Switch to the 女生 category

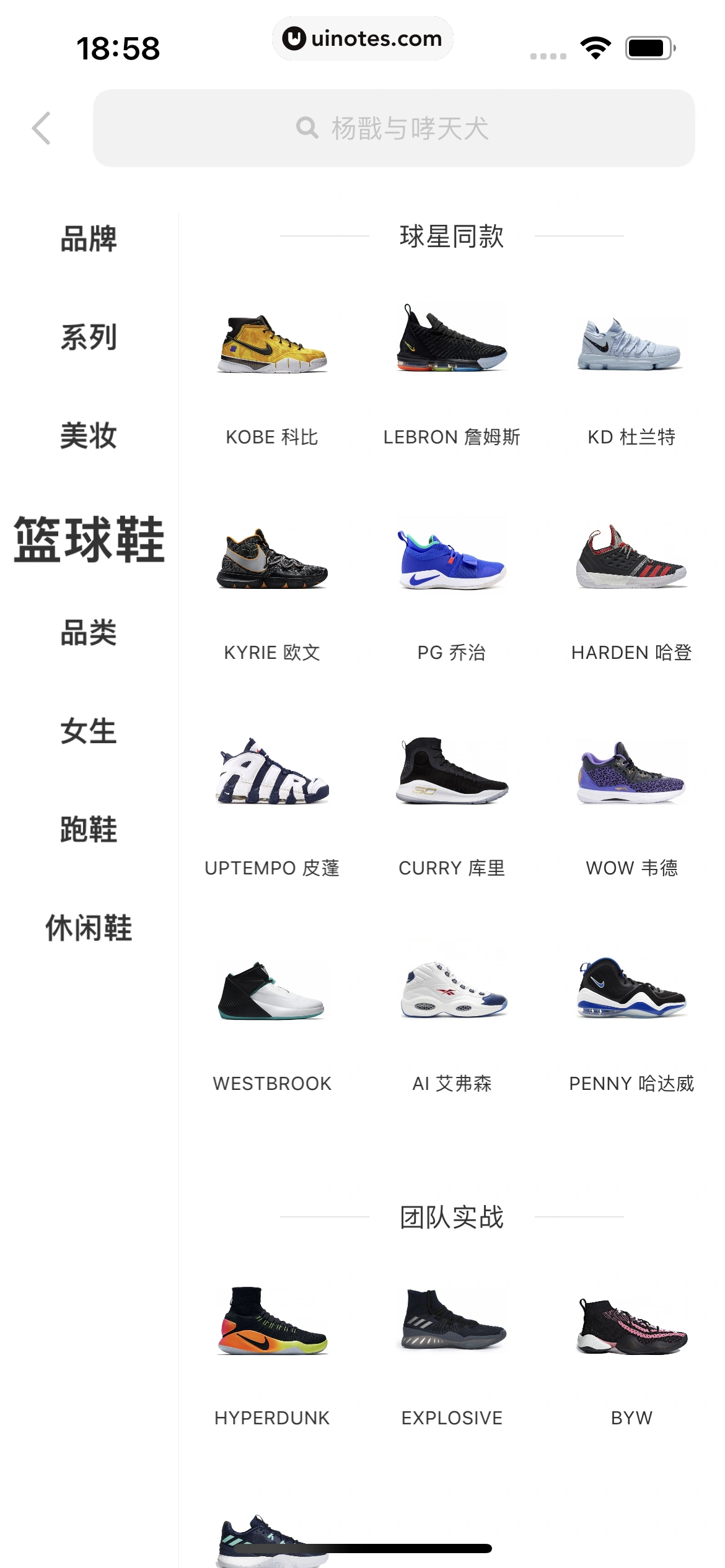(x=89, y=731)
